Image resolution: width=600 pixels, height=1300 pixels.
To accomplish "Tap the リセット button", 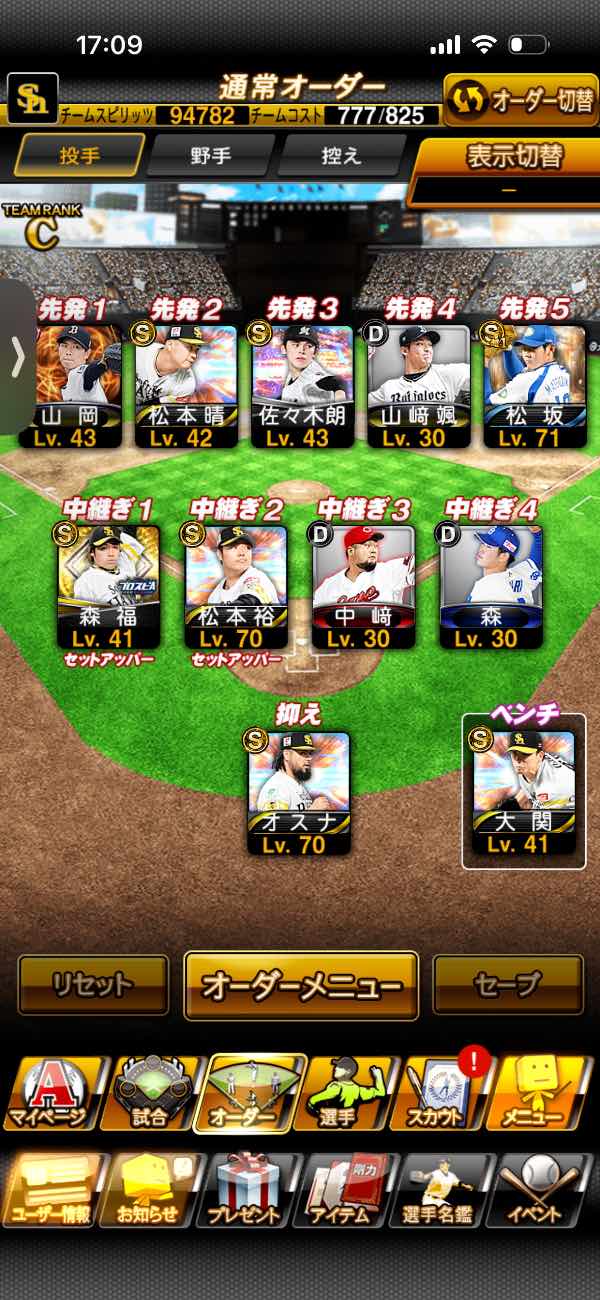I will tap(93, 985).
